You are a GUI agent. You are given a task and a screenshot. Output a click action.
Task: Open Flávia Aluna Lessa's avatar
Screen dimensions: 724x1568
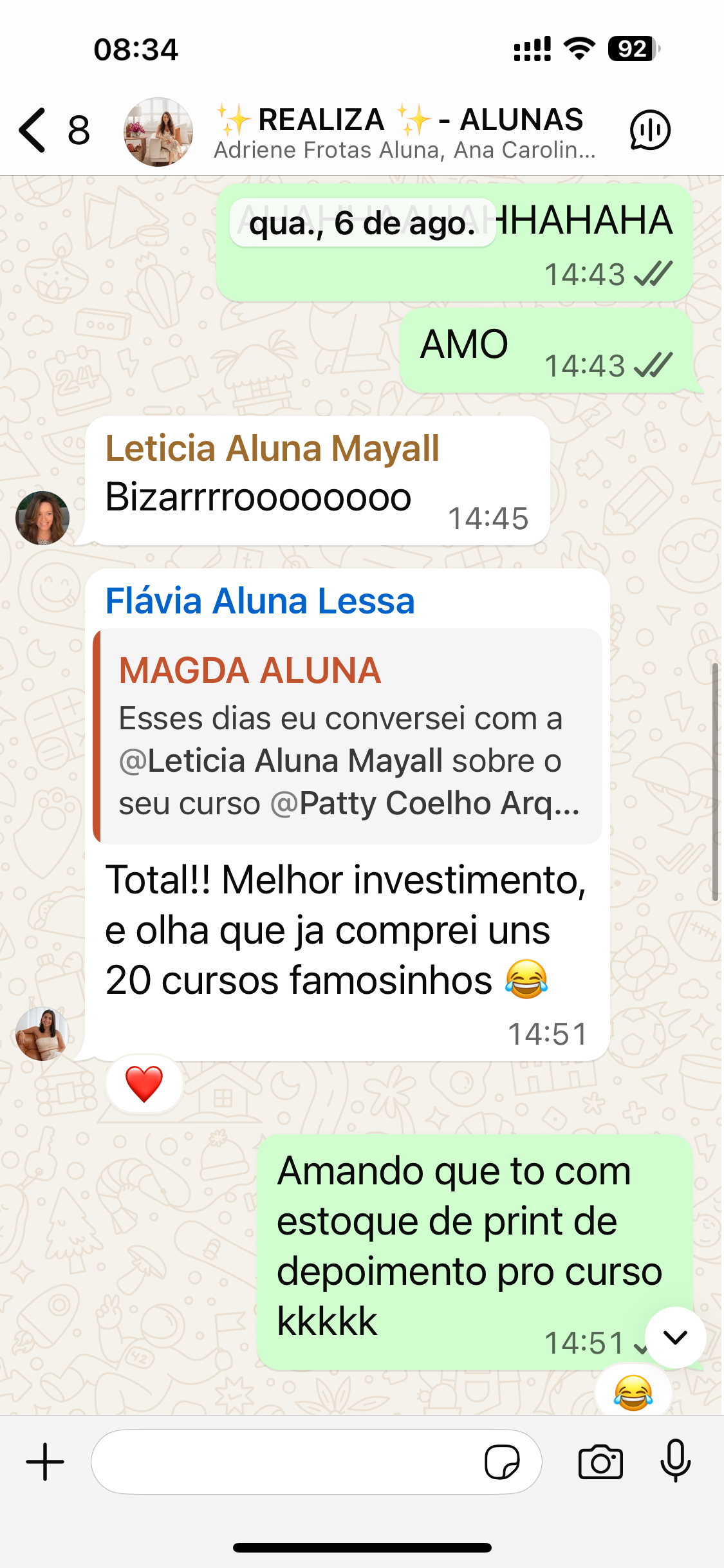42,1034
